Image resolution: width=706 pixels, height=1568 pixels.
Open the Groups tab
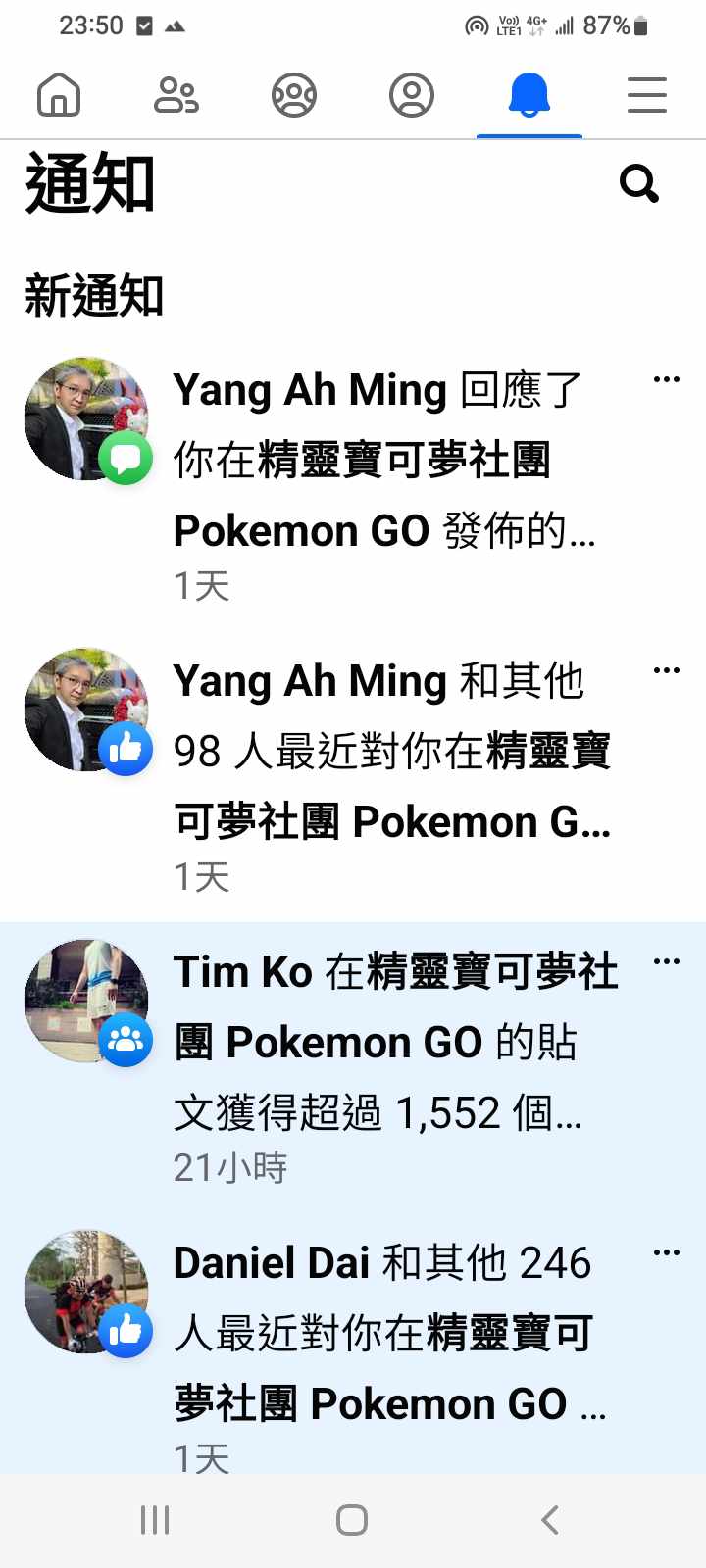coord(294,96)
